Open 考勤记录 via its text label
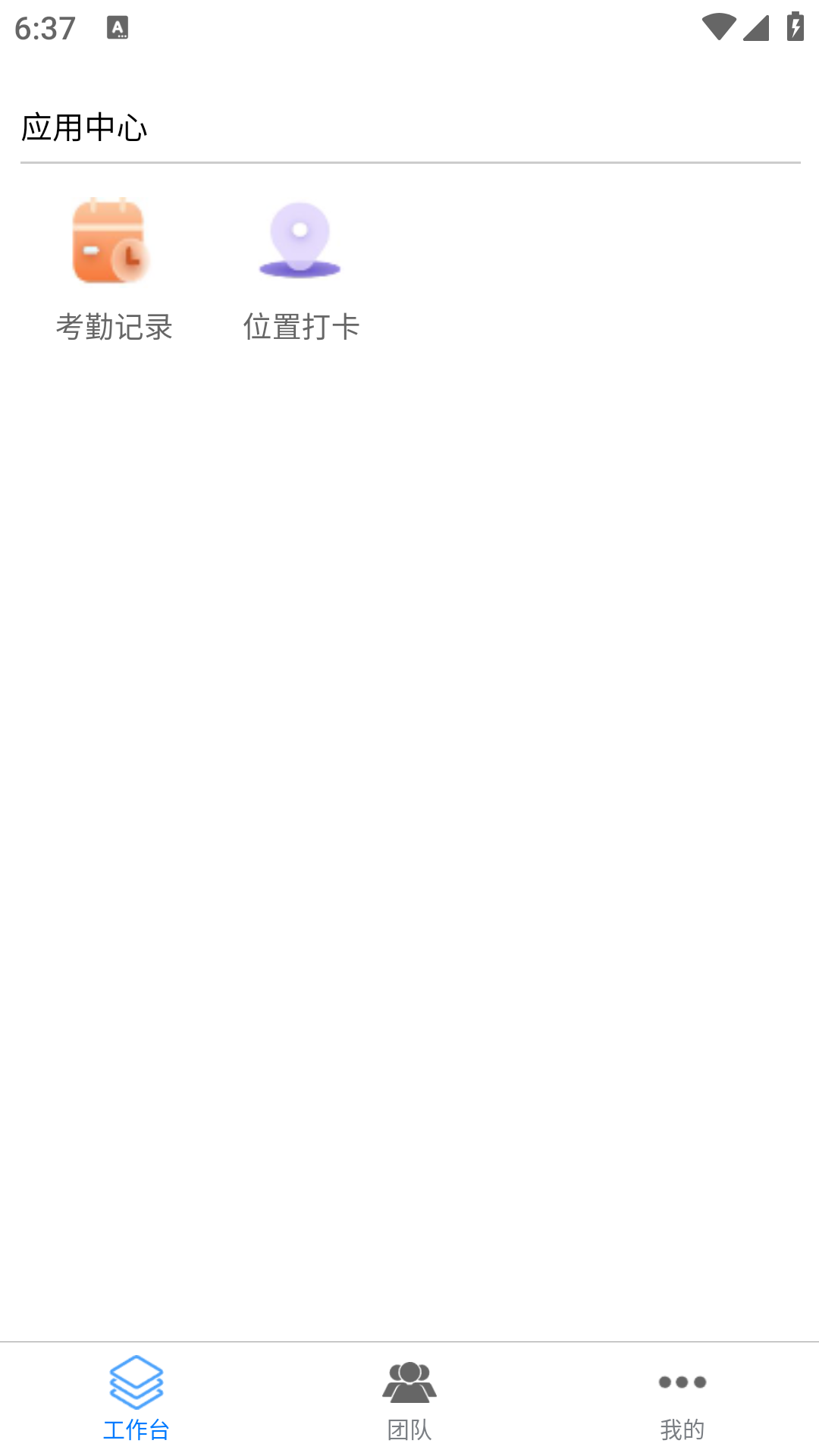The image size is (819, 1456). tap(115, 328)
